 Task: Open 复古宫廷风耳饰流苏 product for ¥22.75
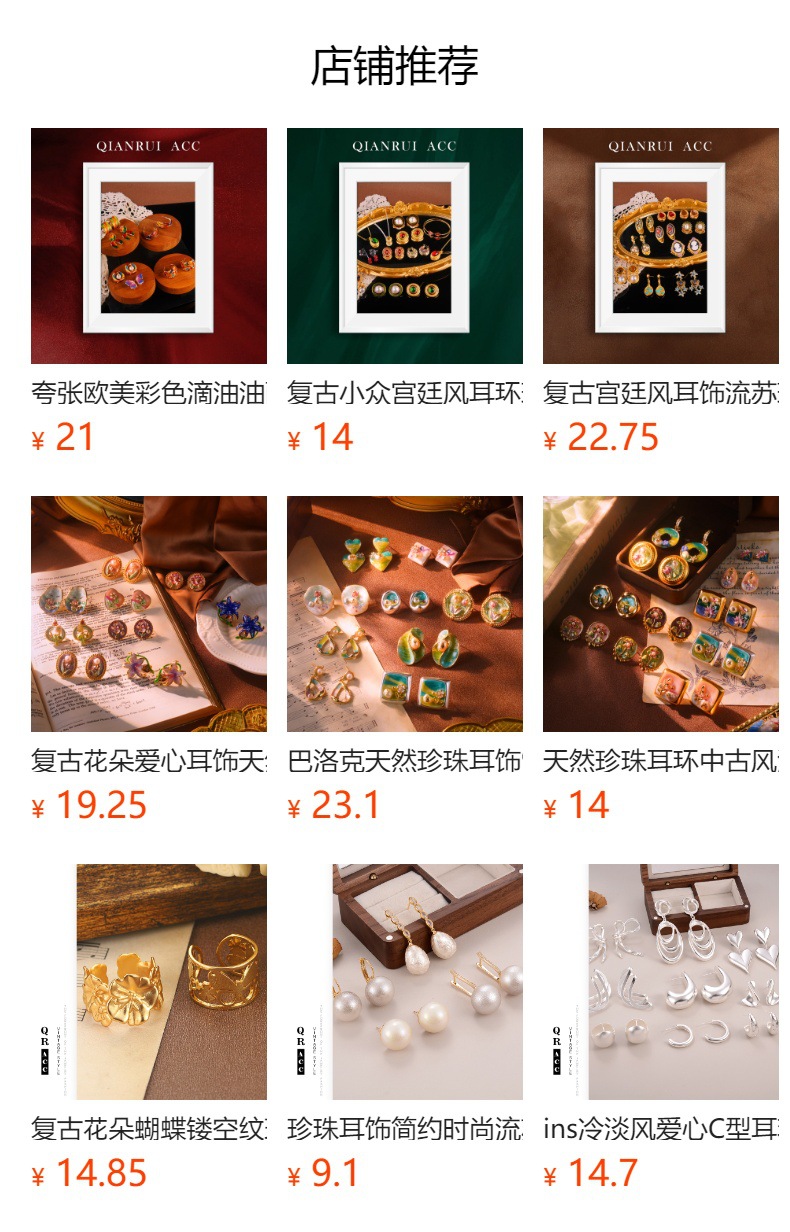[x=660, y=246]
